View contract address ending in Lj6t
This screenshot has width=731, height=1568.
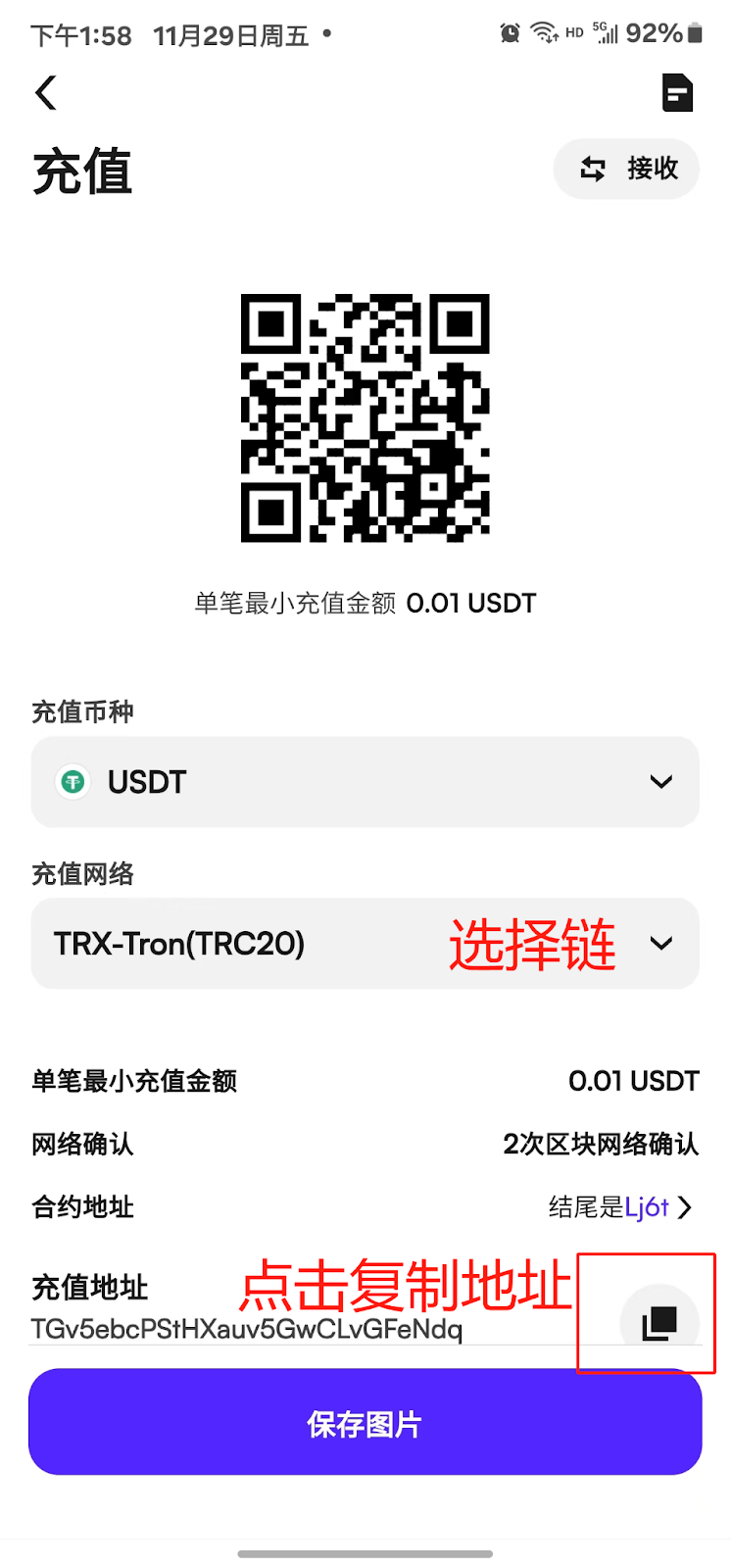pyautogui.click(x=621, y=1207)
